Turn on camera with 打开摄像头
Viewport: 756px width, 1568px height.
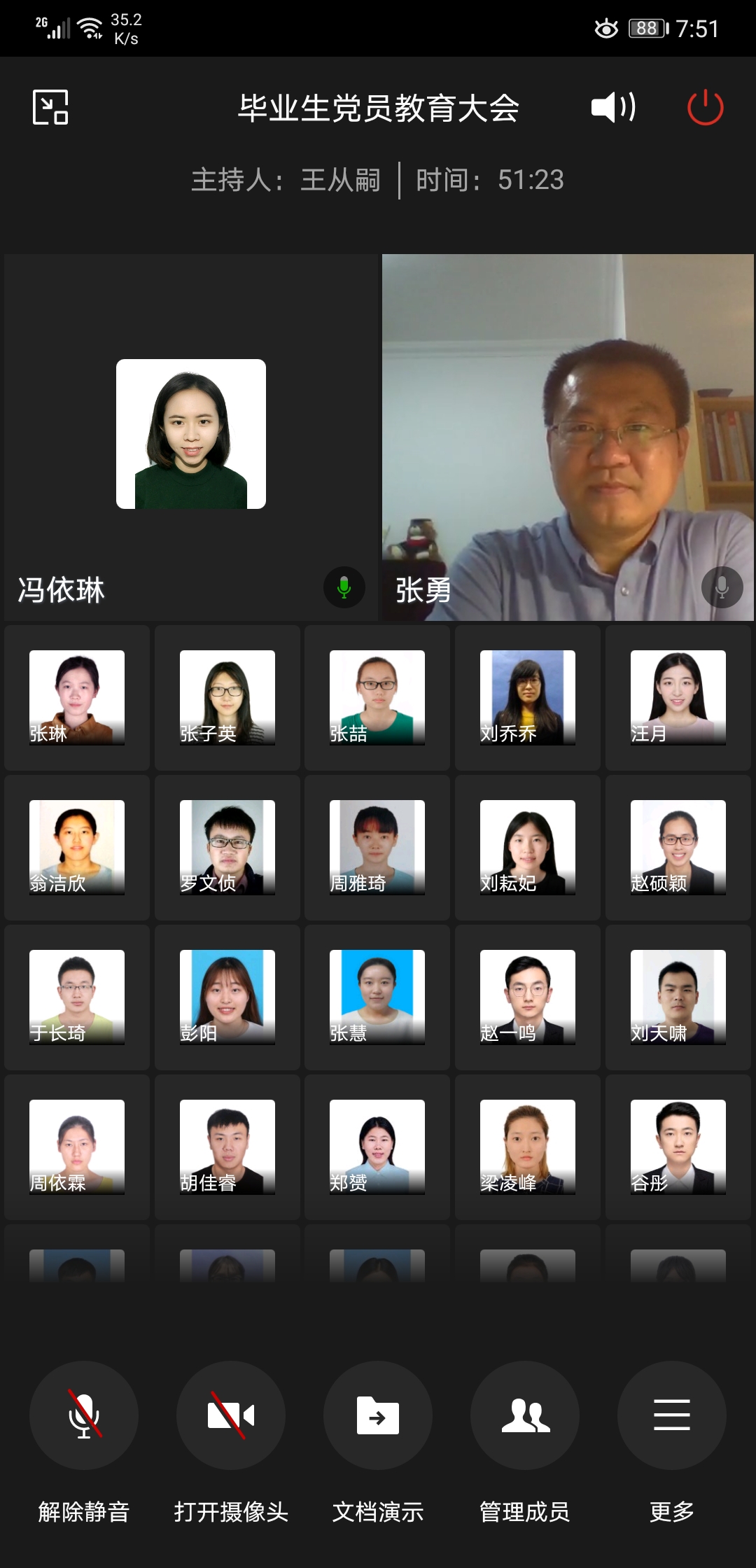tap(231, 1415)
